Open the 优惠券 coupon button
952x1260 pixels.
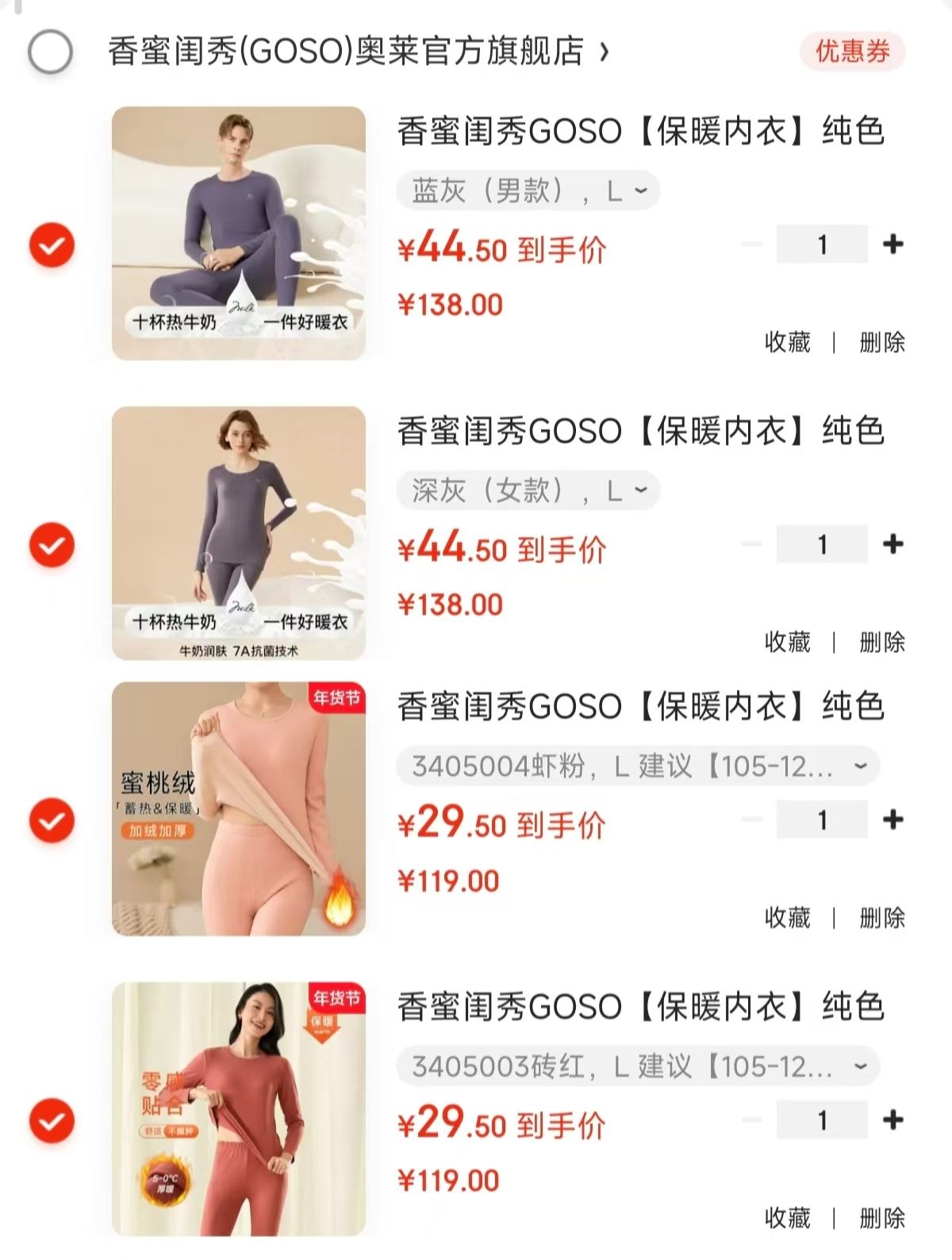point(852,52)
